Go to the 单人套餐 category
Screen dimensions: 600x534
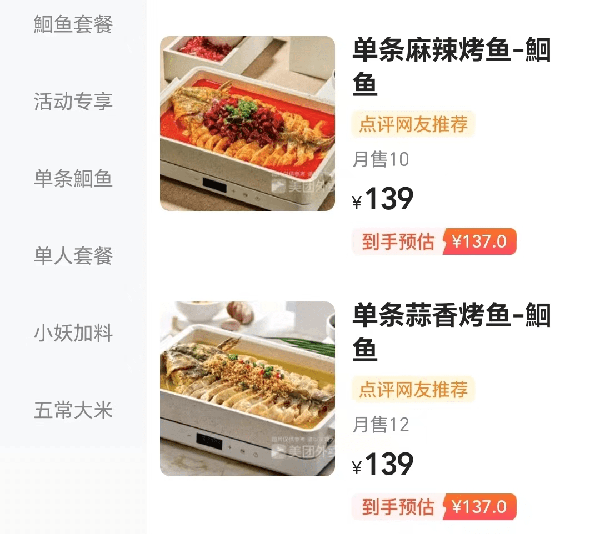73,256
